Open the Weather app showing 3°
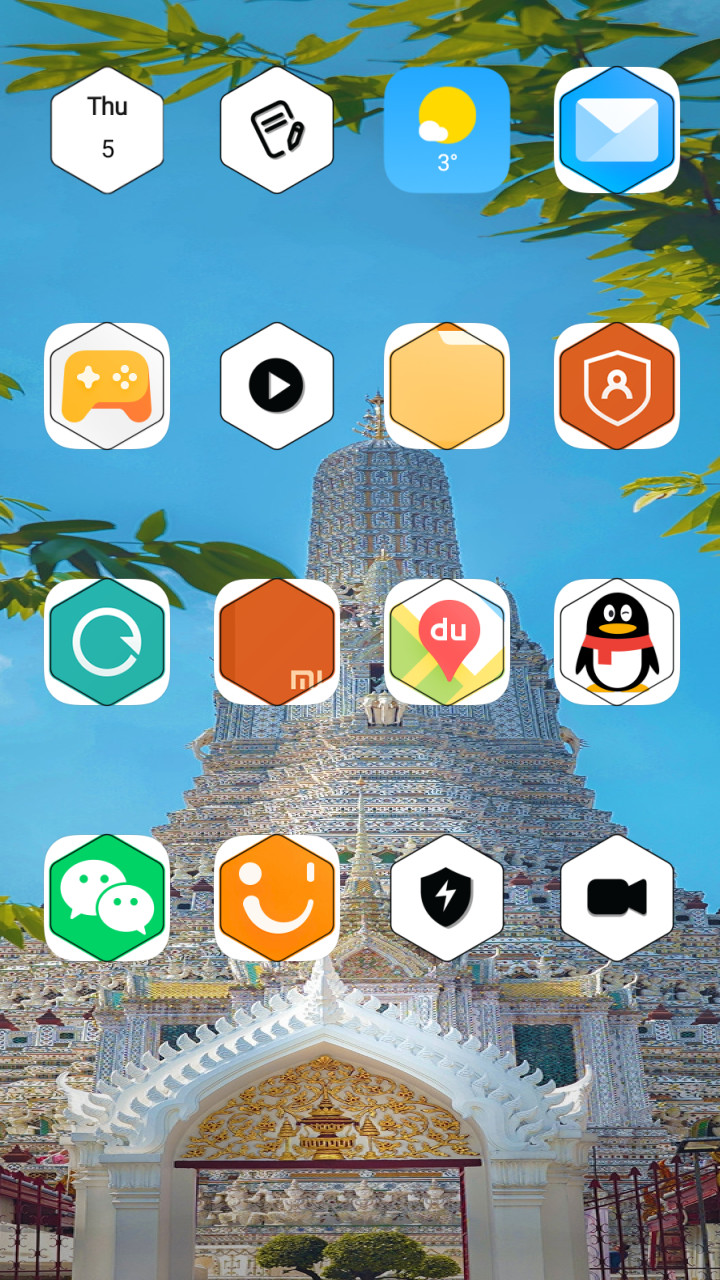The image size is (720, 1280). tap(447, 130)
